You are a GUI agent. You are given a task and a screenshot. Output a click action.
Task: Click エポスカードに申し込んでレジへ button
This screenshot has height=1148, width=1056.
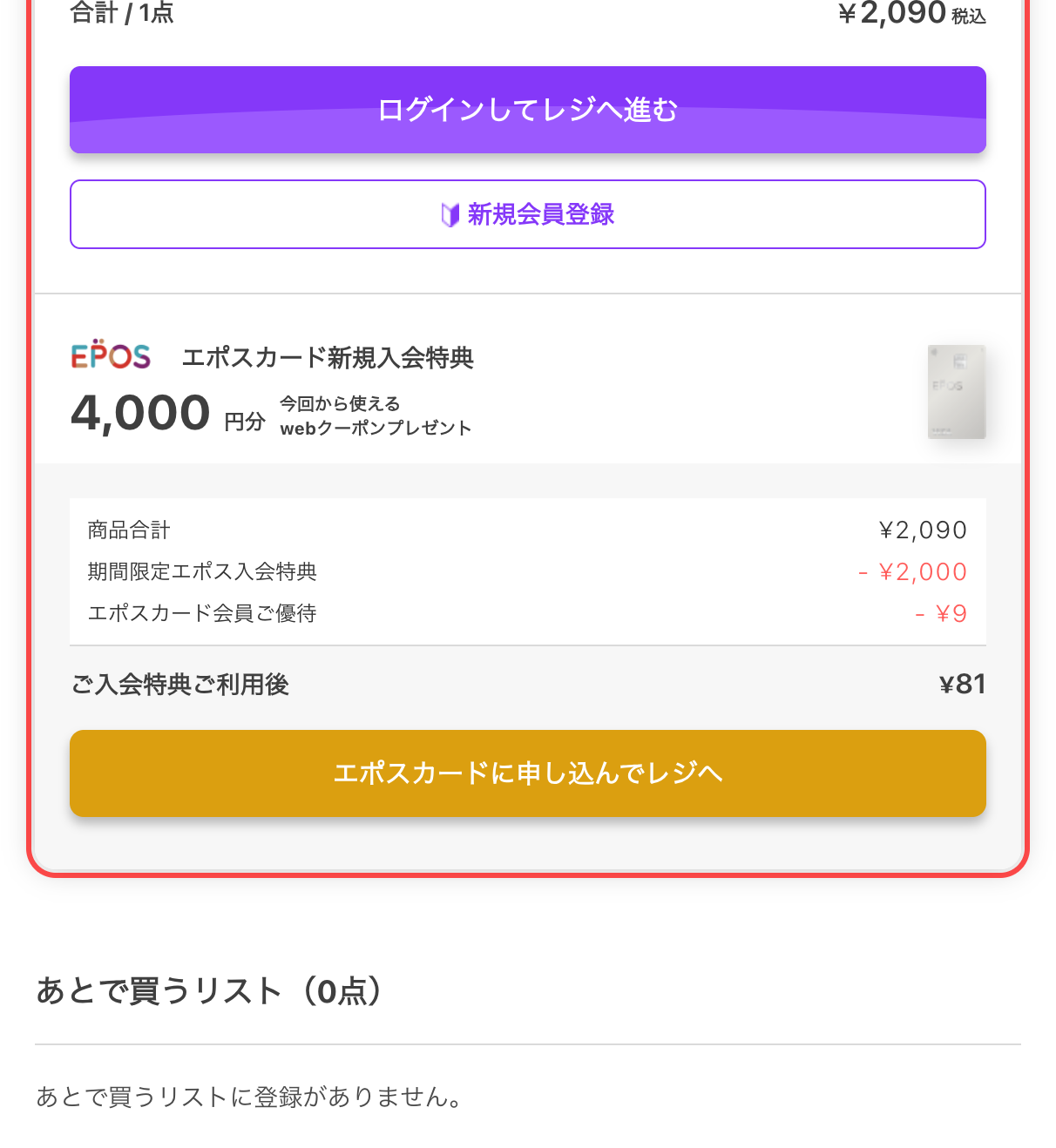pyautogui.click(x=527, y=773)
